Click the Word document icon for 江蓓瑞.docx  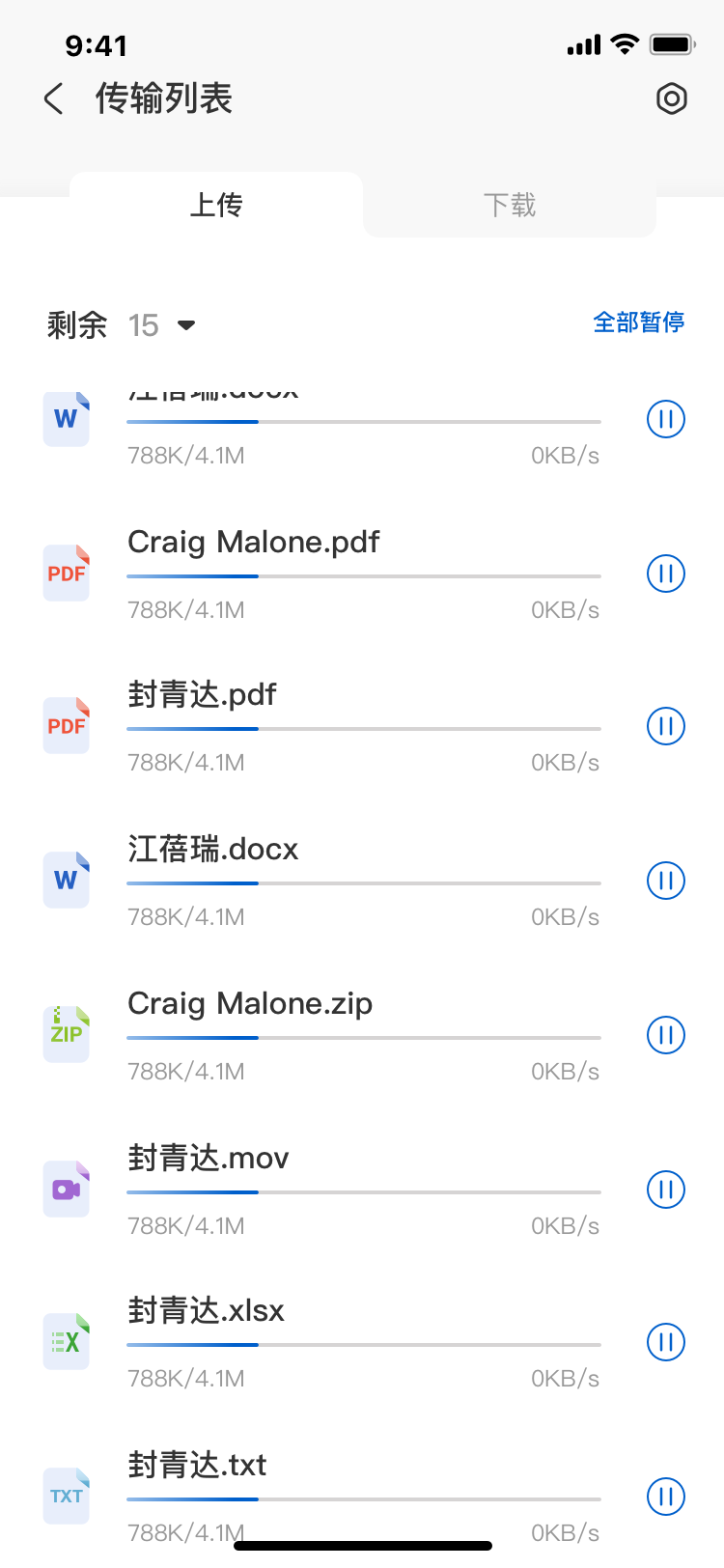point(66,880)
